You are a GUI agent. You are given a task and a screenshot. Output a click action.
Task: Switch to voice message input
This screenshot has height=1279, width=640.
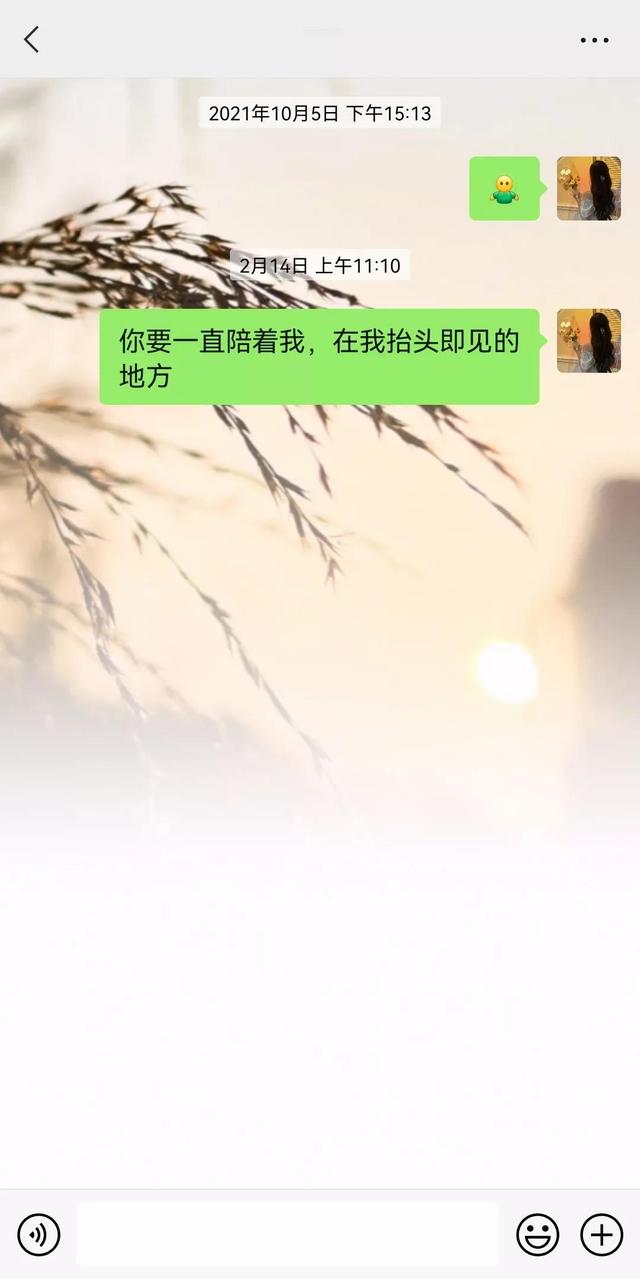(39, 1235)
